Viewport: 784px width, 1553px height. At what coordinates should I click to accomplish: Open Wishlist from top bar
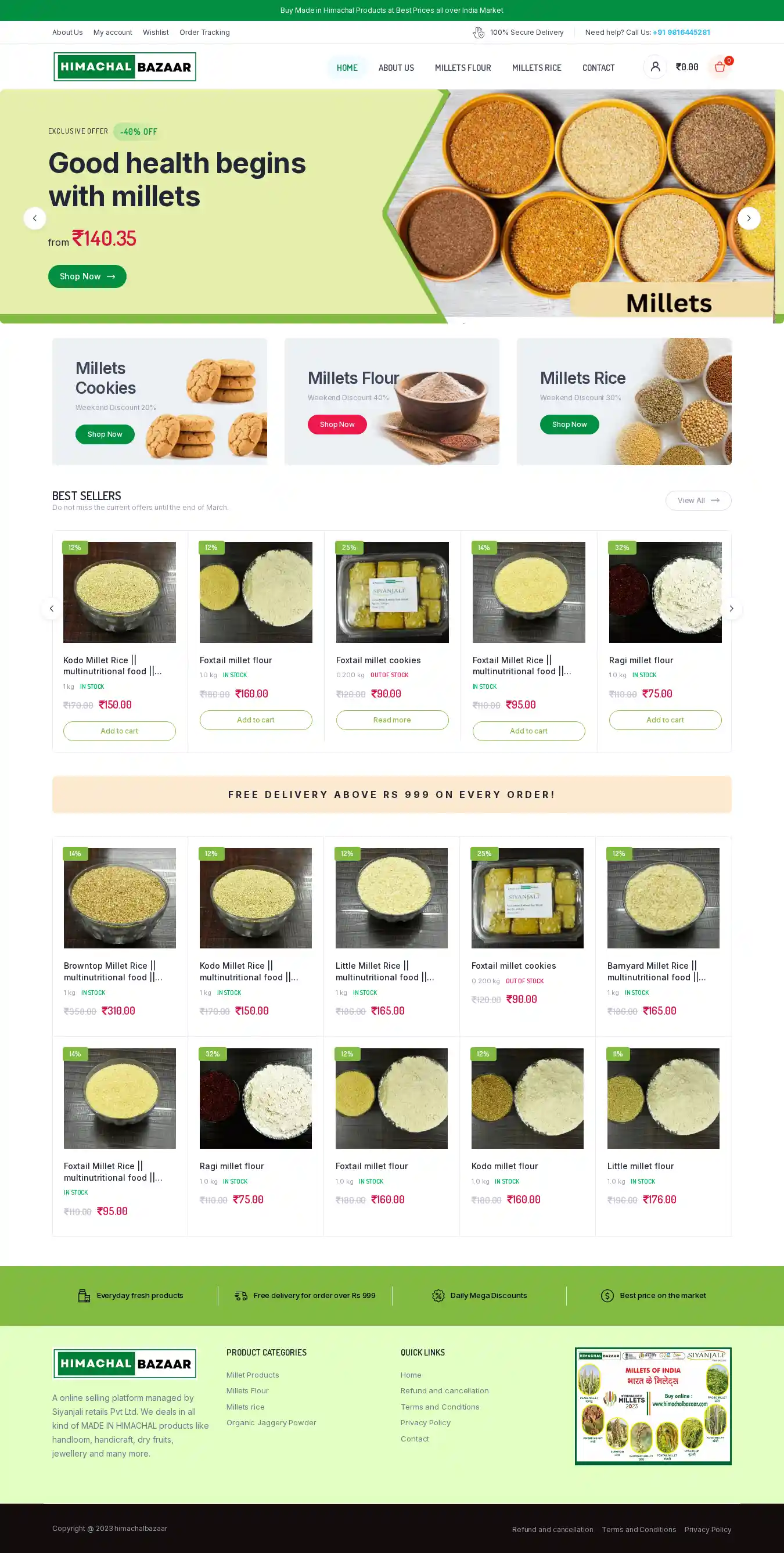coord(156,33)
